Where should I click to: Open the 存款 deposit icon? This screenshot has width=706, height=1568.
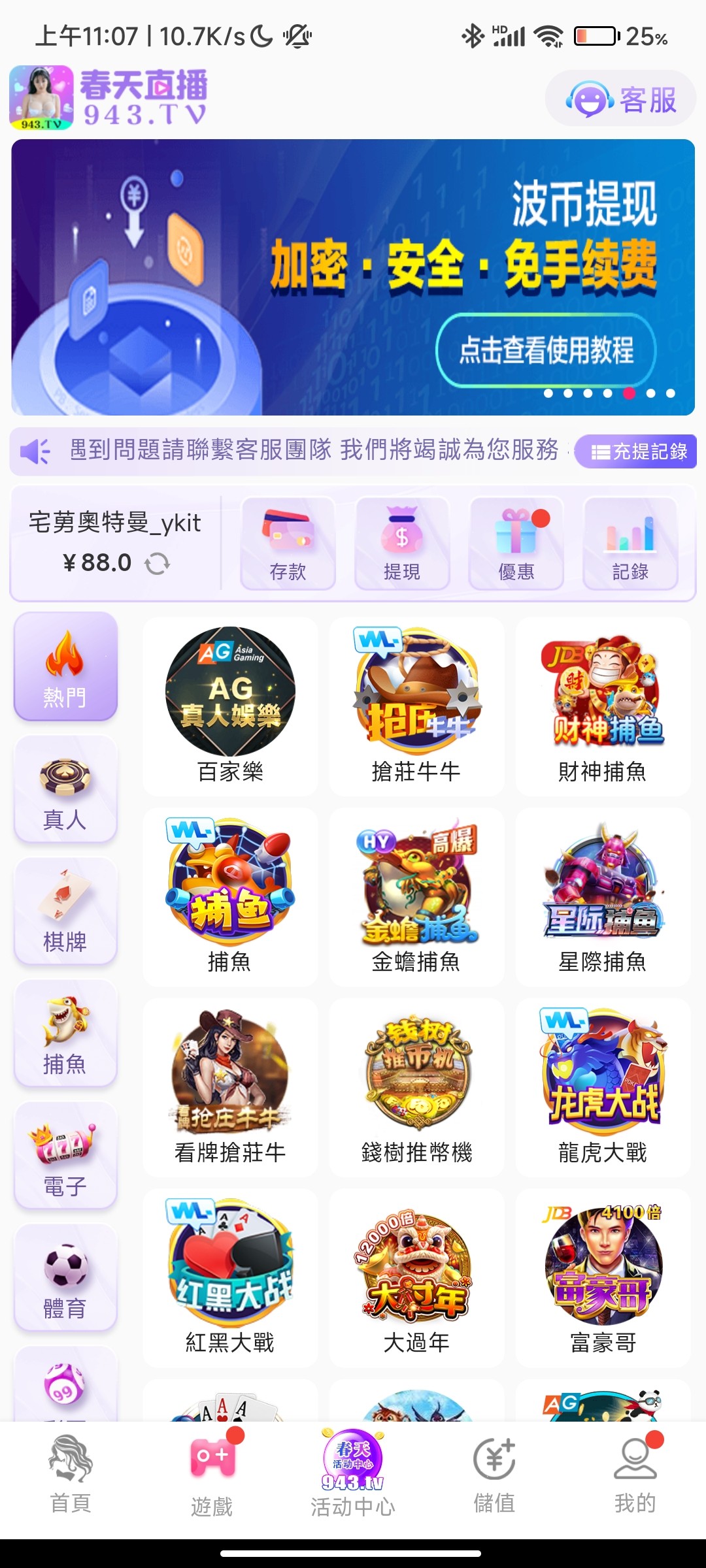[x=288, y=542]
